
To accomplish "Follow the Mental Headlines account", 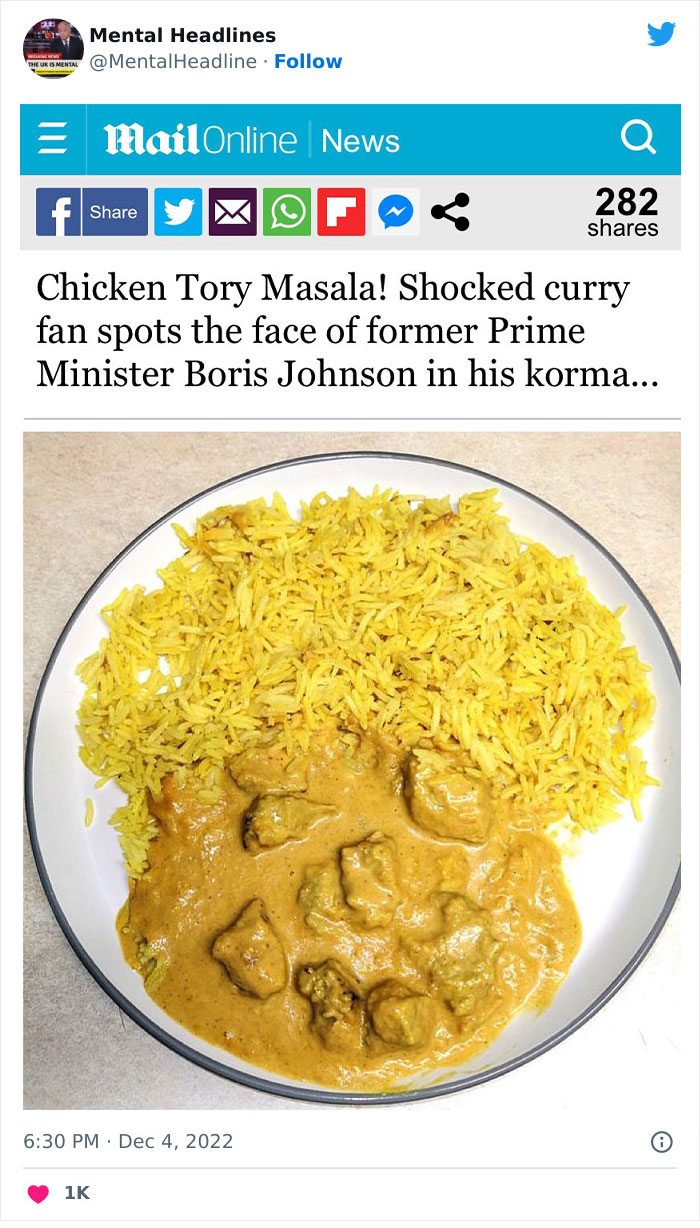I will tap(308, 61).
